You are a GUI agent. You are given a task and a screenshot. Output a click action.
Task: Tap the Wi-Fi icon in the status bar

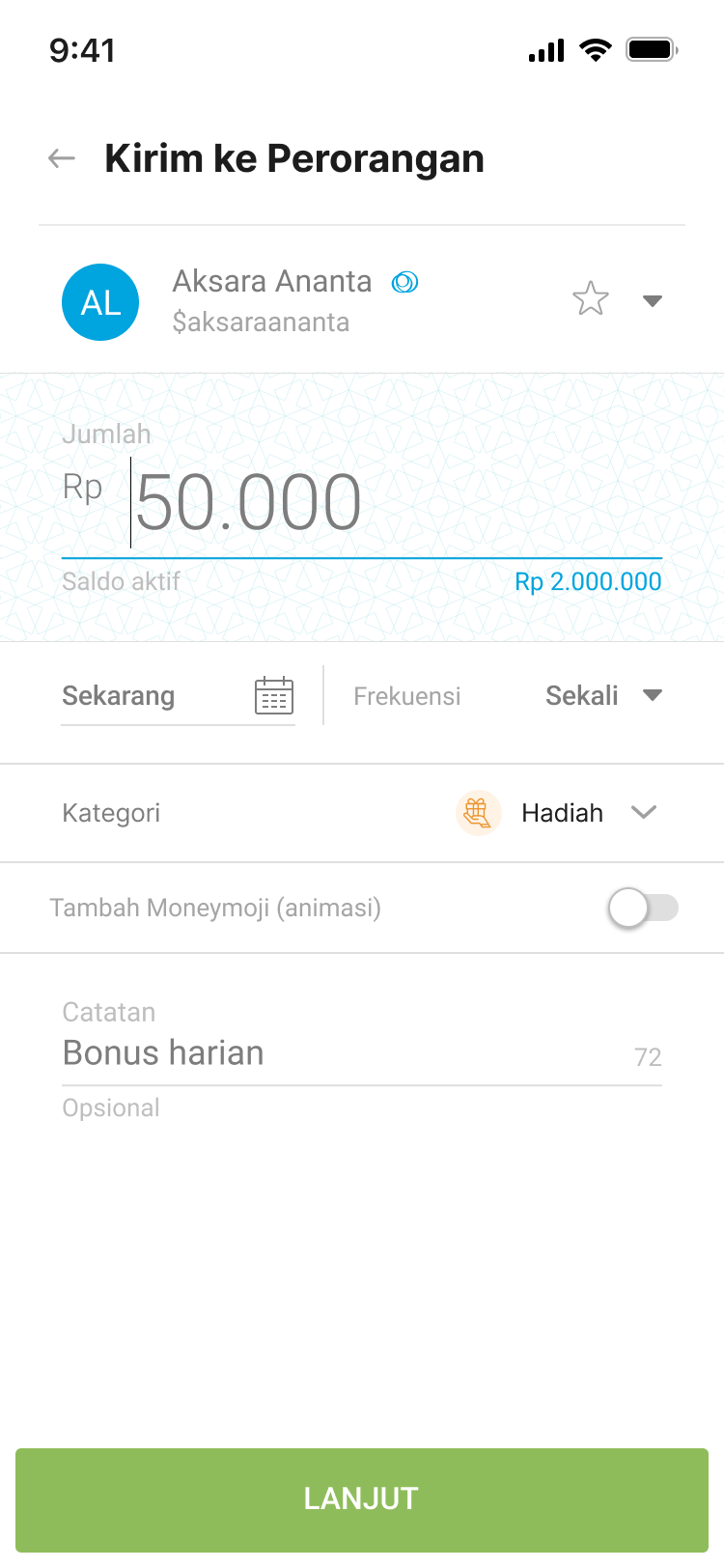click(x=595, y=50)
